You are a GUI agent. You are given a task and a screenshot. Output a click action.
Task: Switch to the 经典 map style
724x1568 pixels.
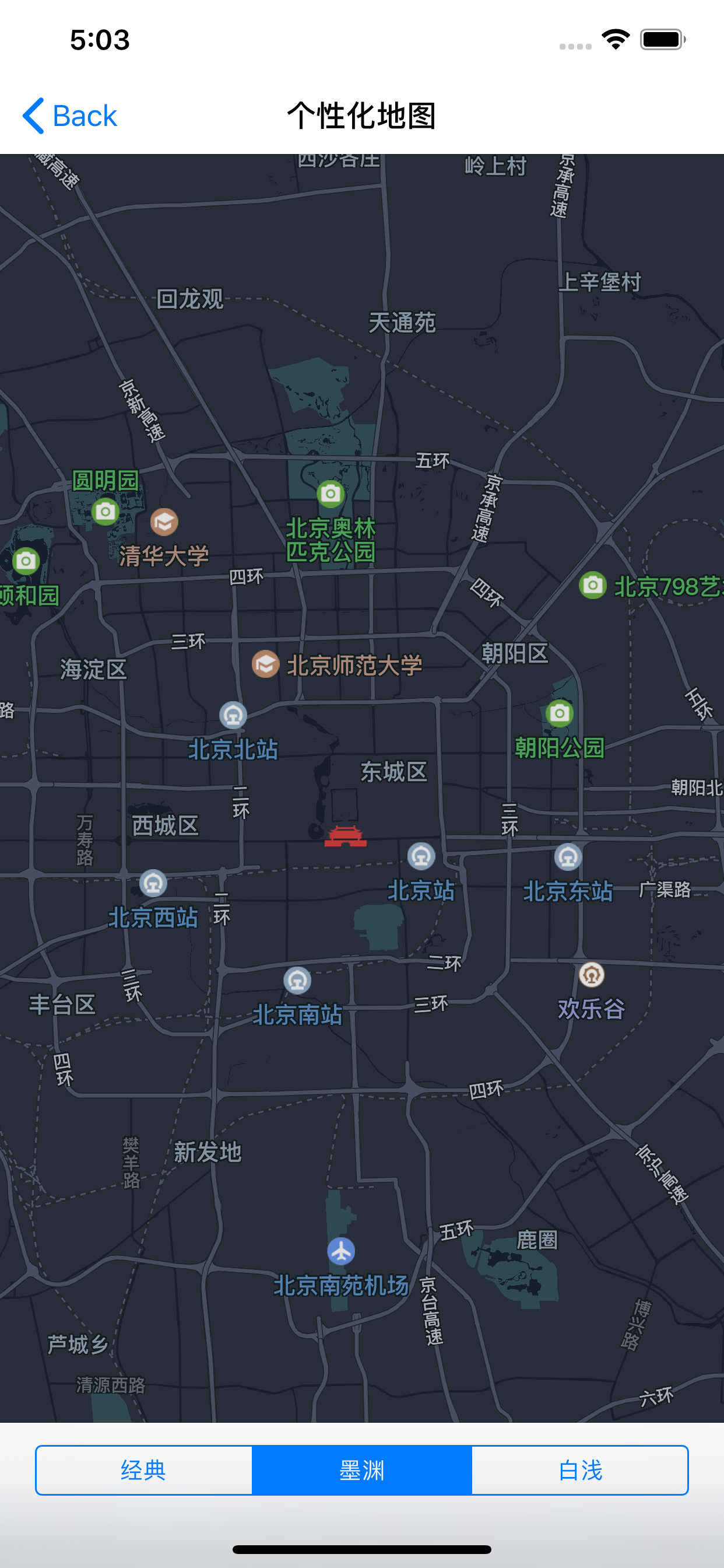pos(143,1471)
